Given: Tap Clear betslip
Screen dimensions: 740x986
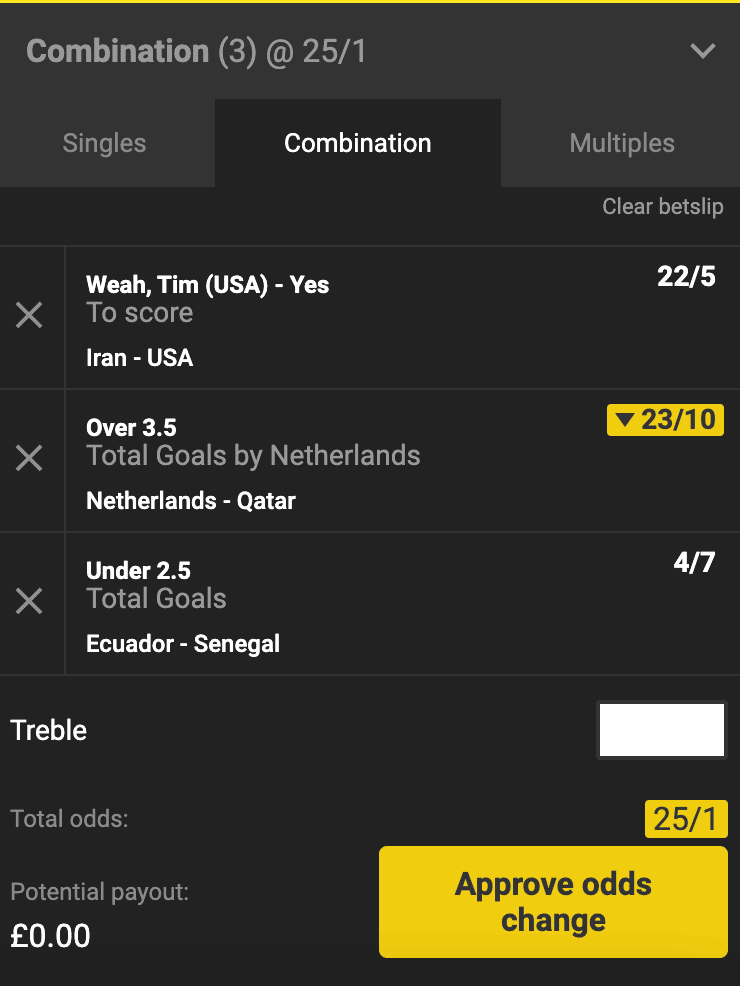Looking at the screenshot, I should pos(662,207).
